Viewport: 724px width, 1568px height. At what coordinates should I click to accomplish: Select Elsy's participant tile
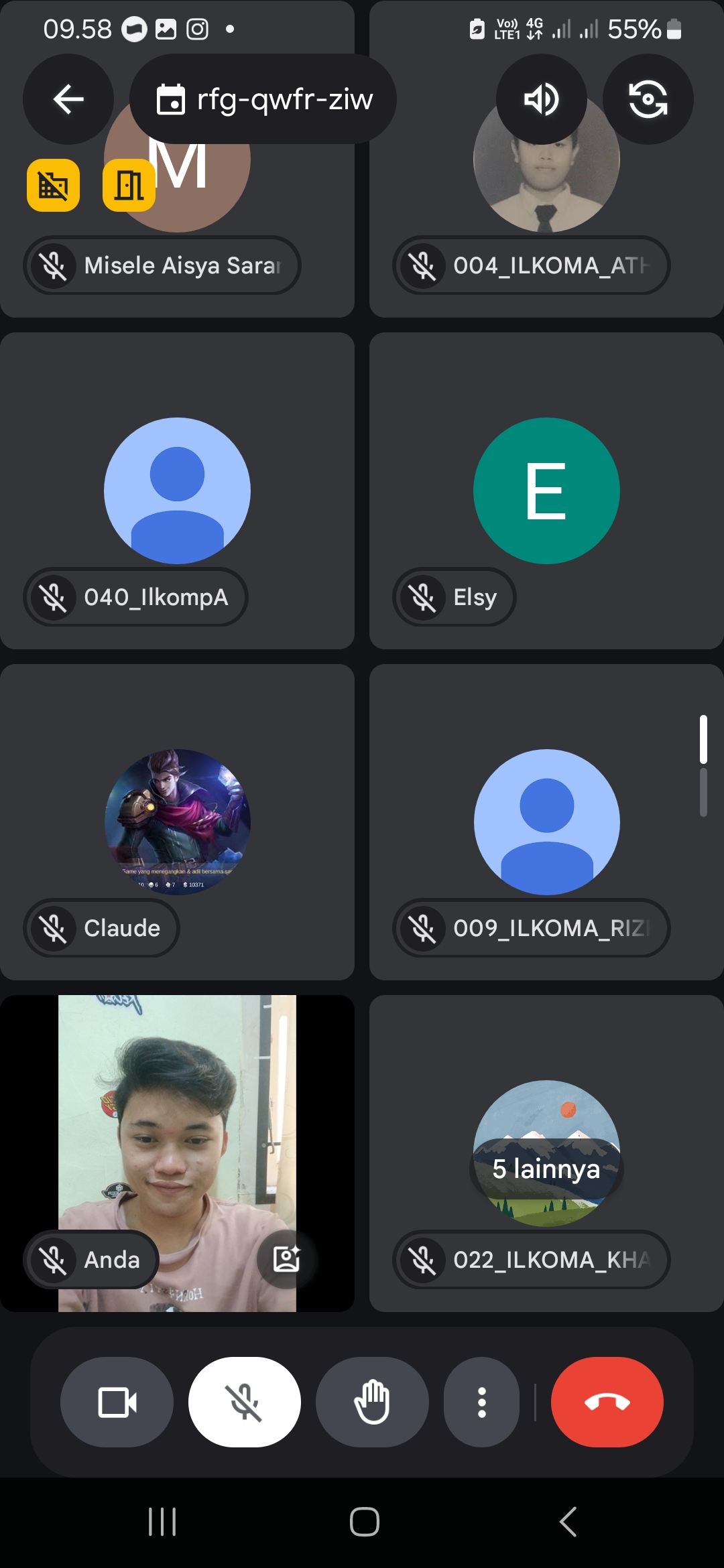coord(546,491)
